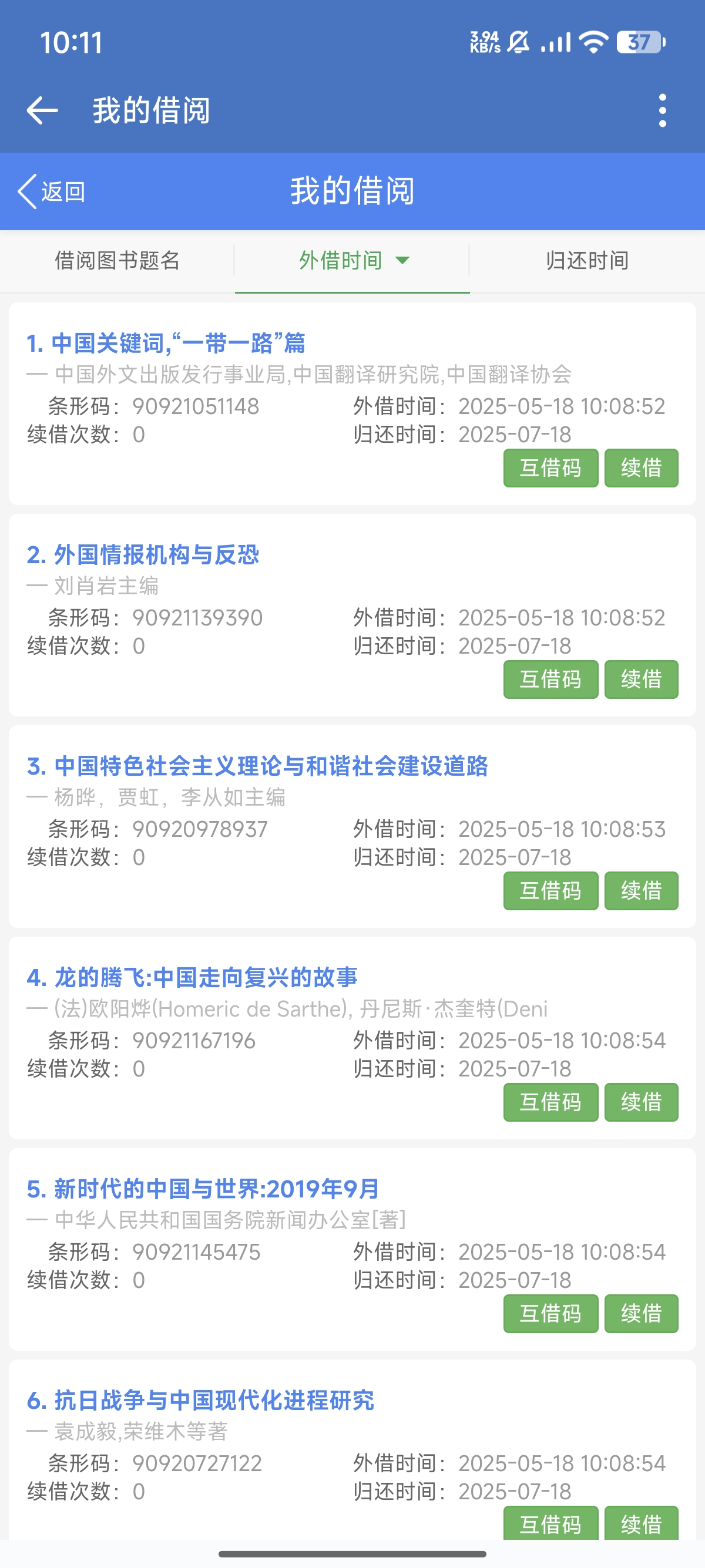Tap the 返回 button
Viewport: 705px width, 1568px height.
51,191
